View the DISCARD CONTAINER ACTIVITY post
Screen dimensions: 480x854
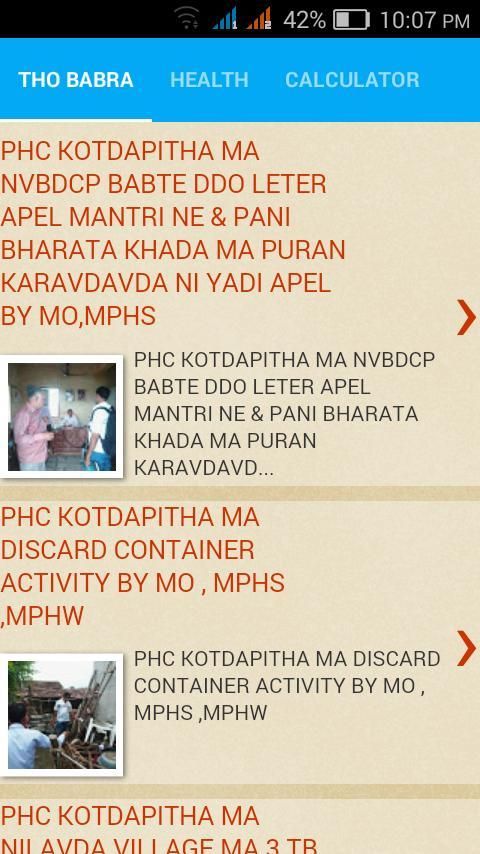pos(240,643)
